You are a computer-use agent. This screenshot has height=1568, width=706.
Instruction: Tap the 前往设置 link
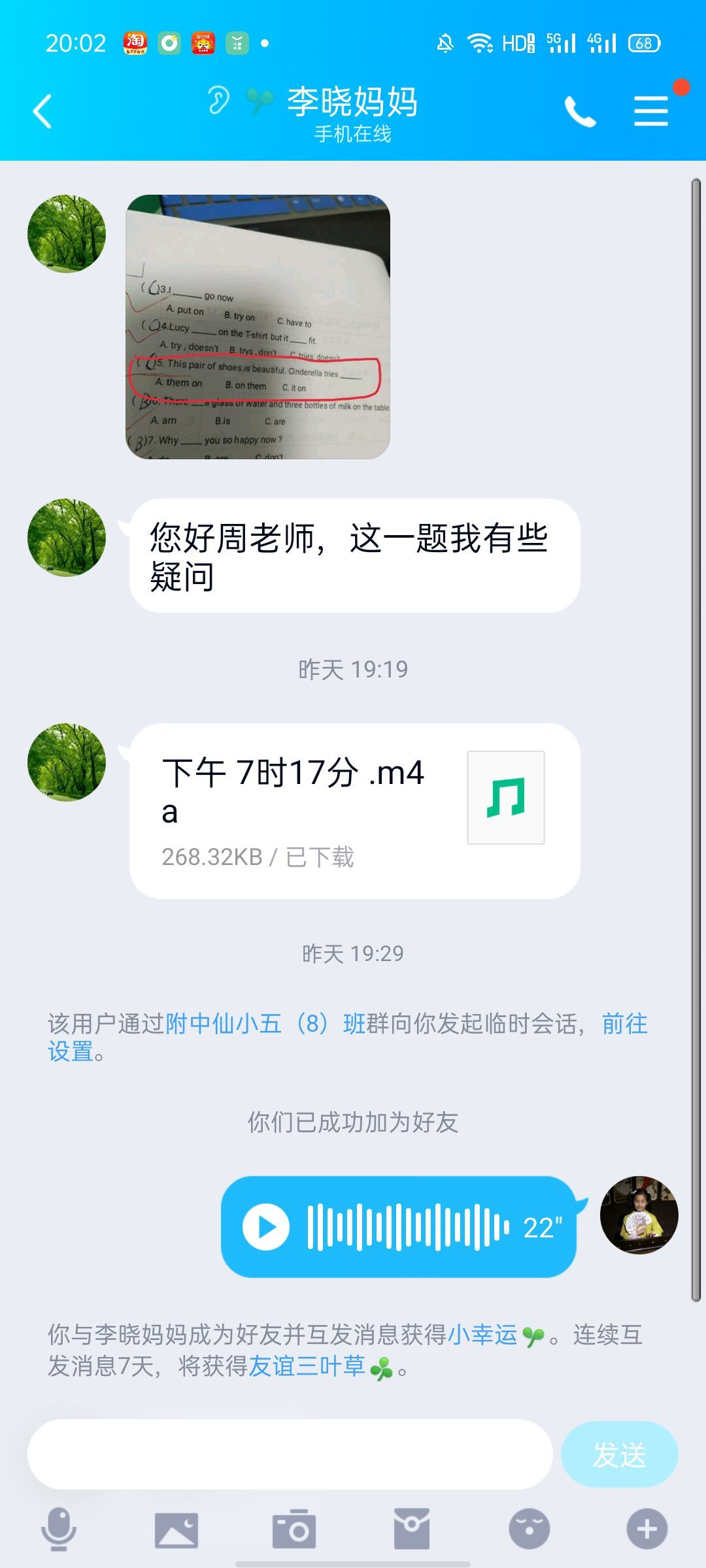[624, 1024]
